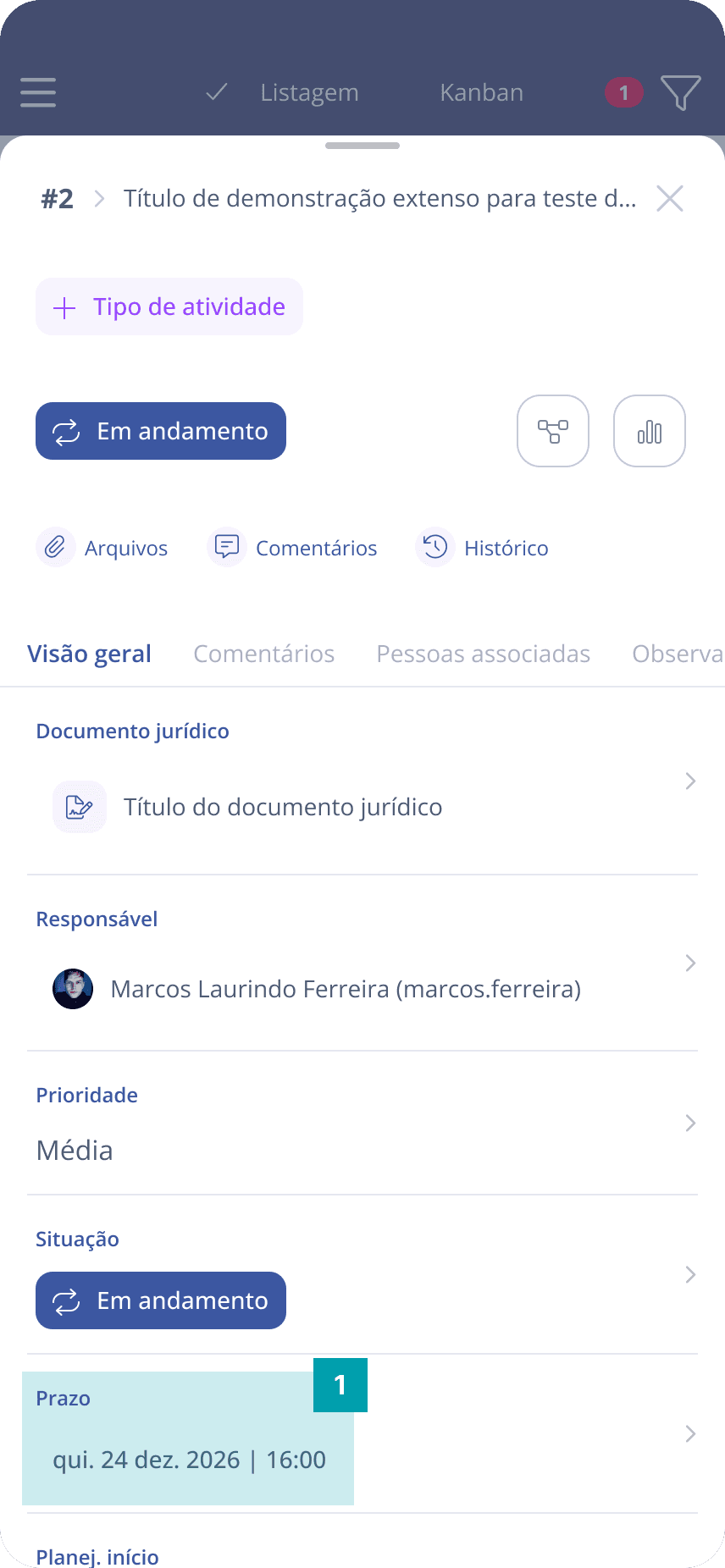Open the hamburger menu
The image size is (725, 1568).
[37, 92]
